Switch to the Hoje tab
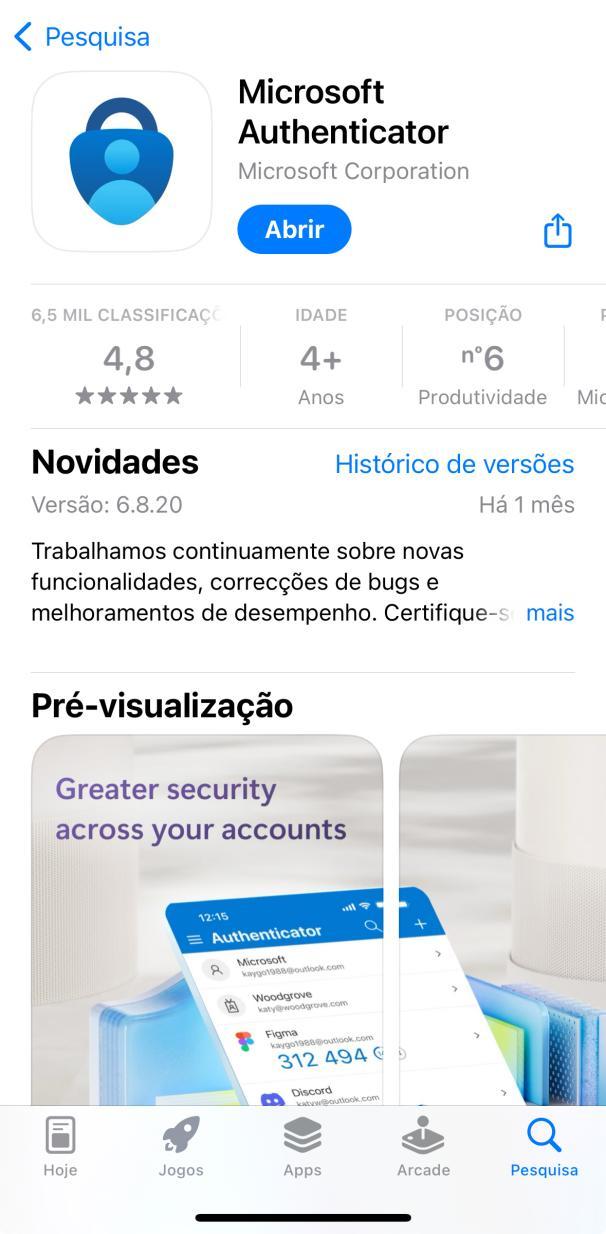This screenshot has height=1234, width=606. pos(60,1148)
